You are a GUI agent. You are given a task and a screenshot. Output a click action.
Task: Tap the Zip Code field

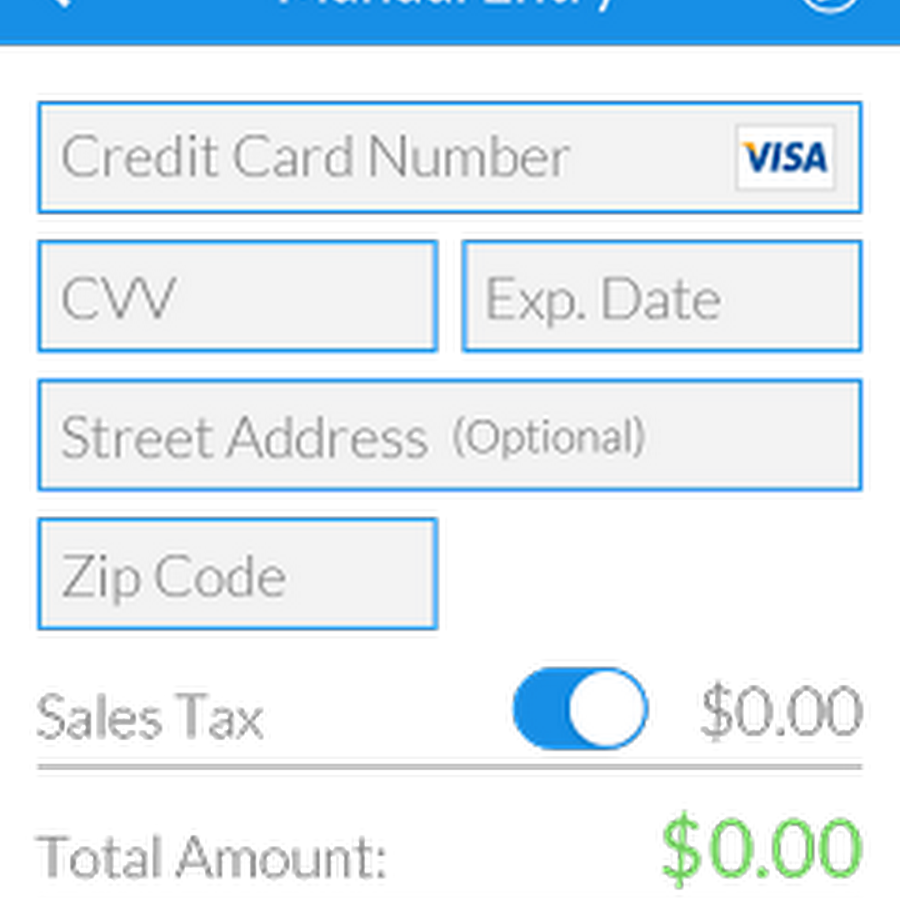[x=237, y=574]
